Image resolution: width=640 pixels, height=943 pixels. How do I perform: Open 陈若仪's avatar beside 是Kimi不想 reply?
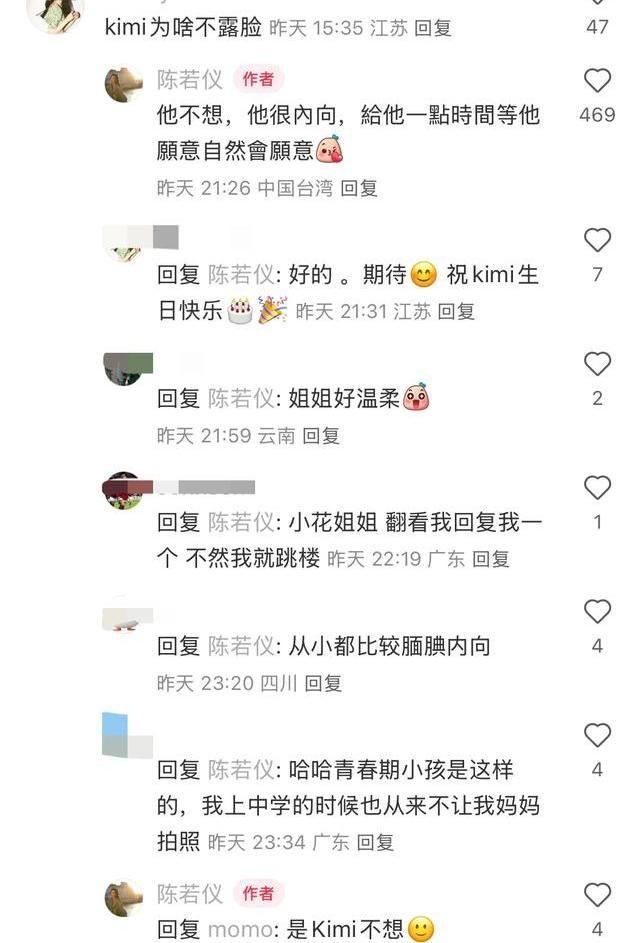(124, 898)
